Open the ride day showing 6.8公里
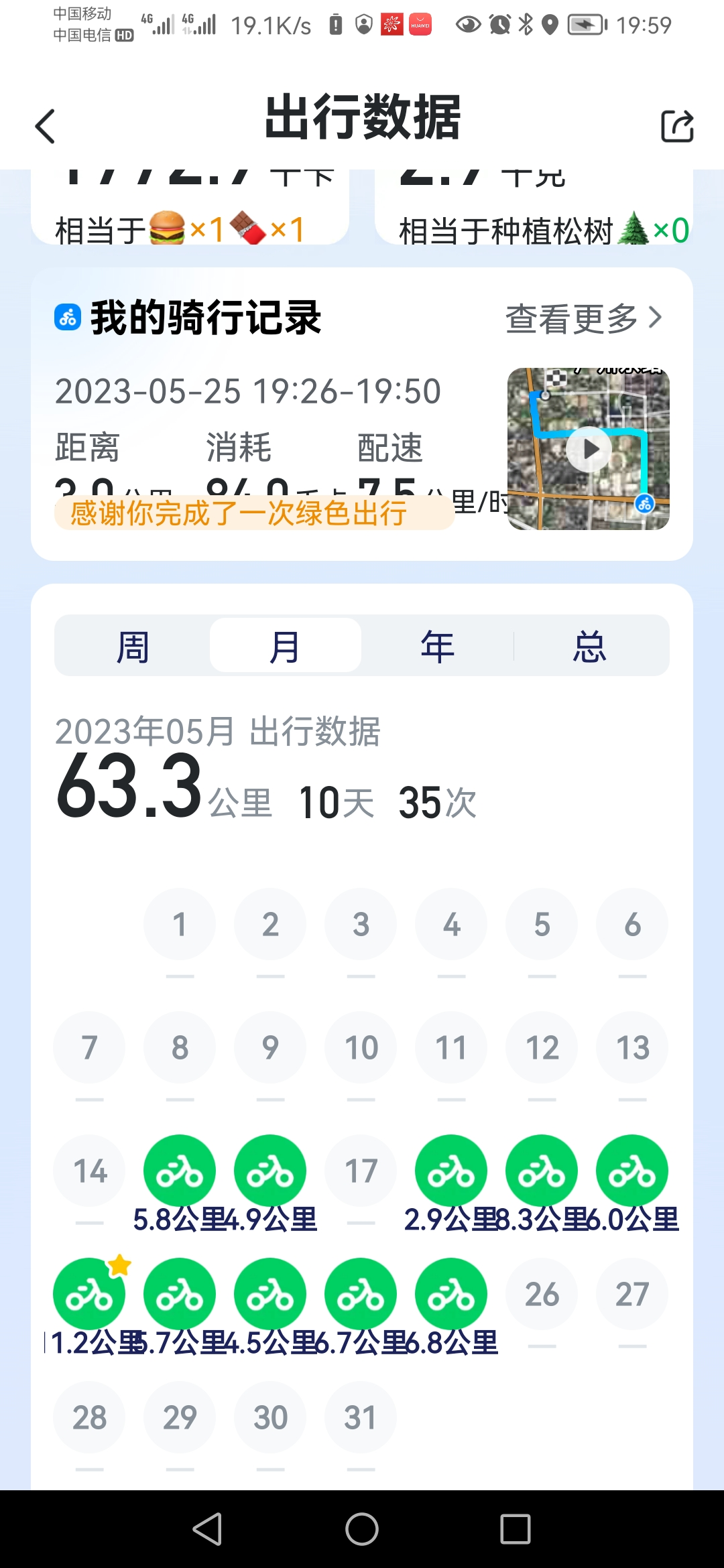The width and height of the screenshot is (724, 1568). [451, 1294]
